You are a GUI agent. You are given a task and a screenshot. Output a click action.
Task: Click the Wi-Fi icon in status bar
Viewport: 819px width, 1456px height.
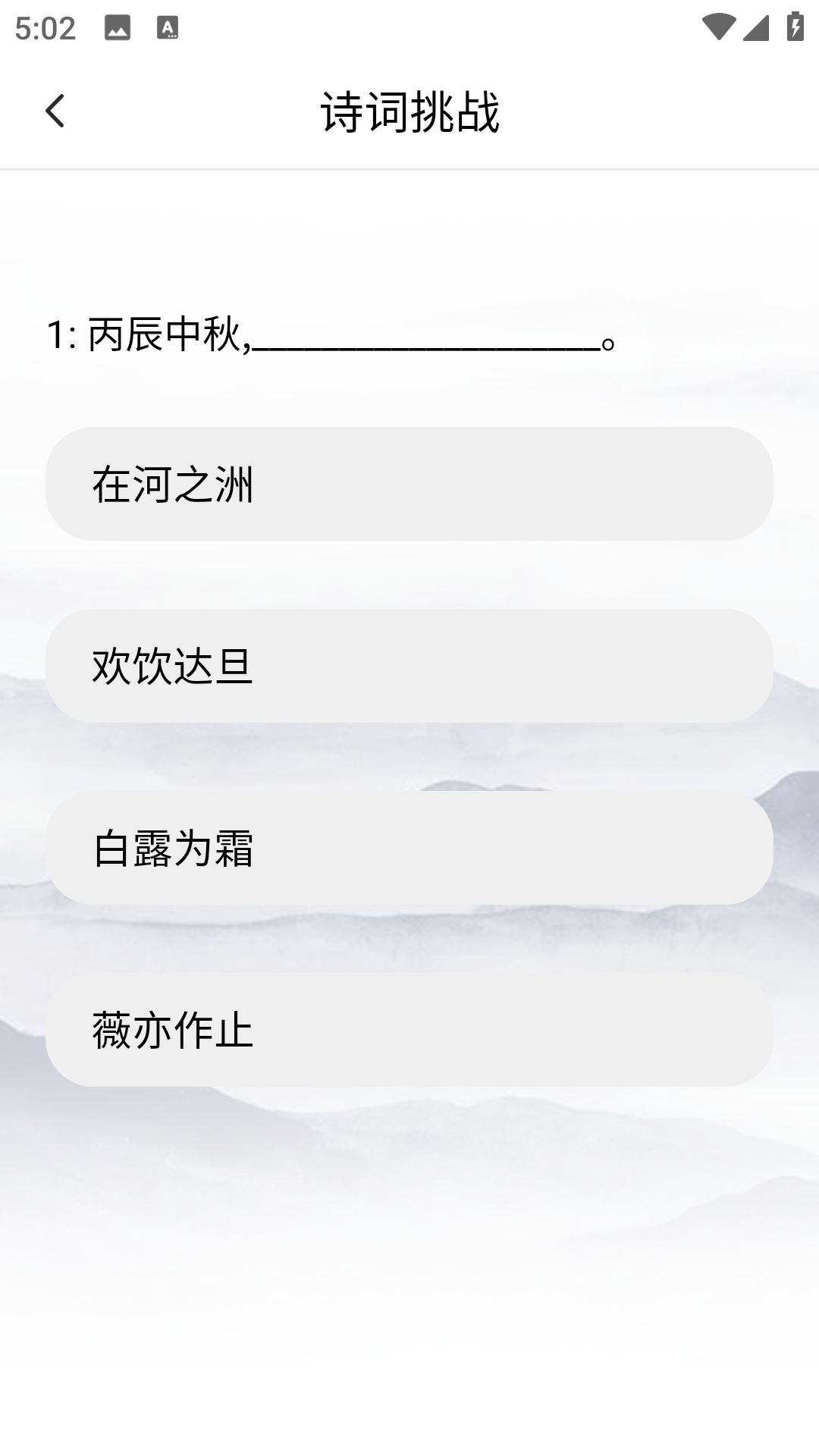coord(719,25)
